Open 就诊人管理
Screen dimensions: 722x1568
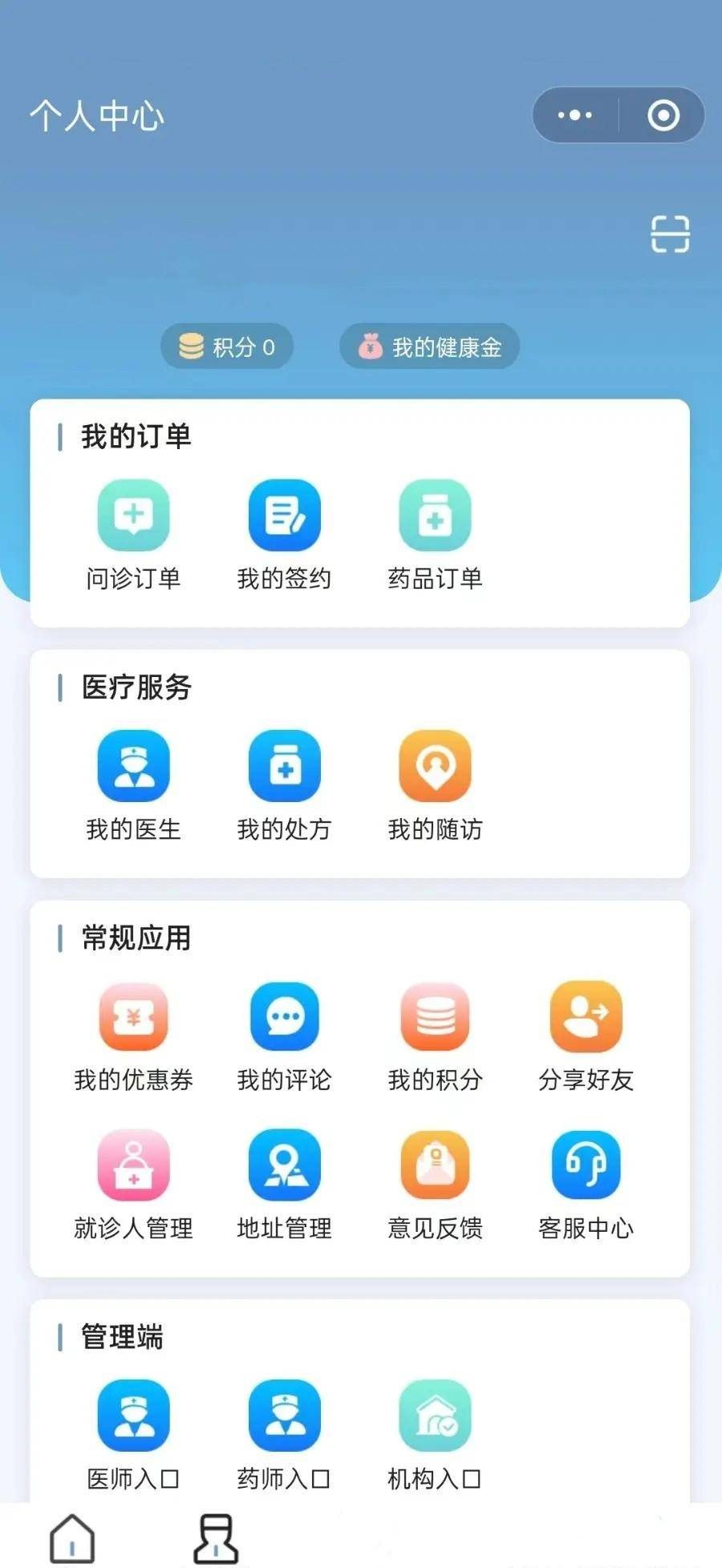(x=133, y=1184)
